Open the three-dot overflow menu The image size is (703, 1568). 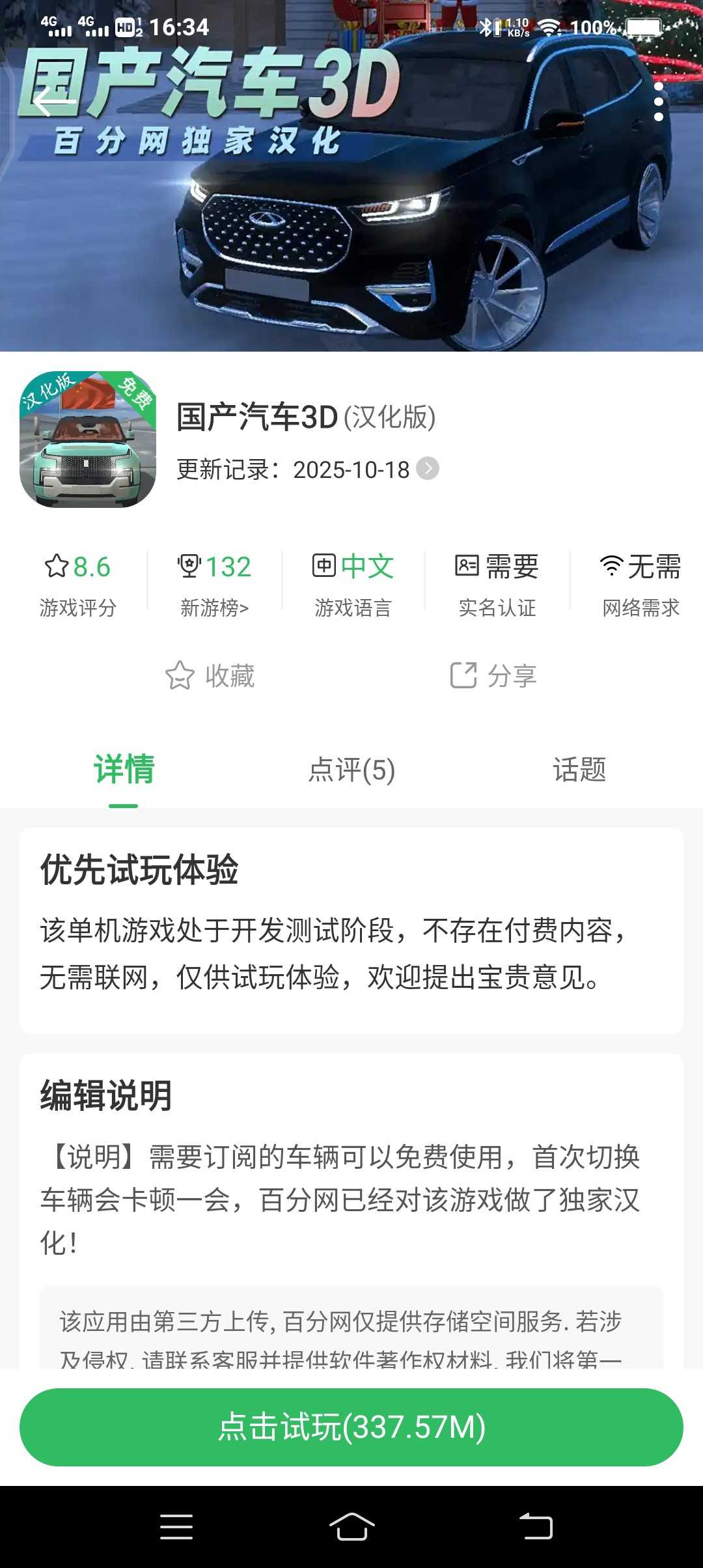(x=658, y=102)
